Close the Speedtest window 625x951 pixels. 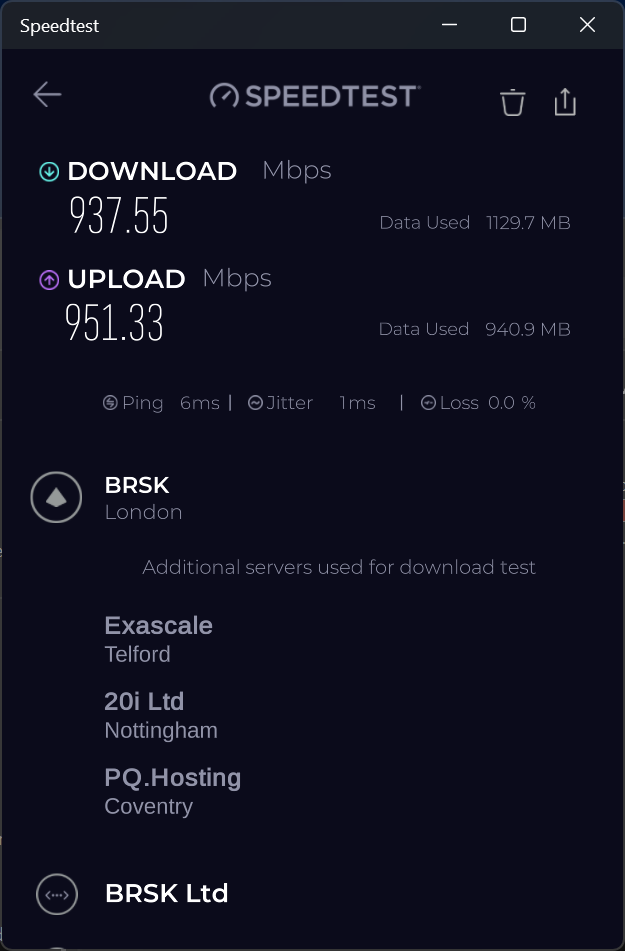587,25
